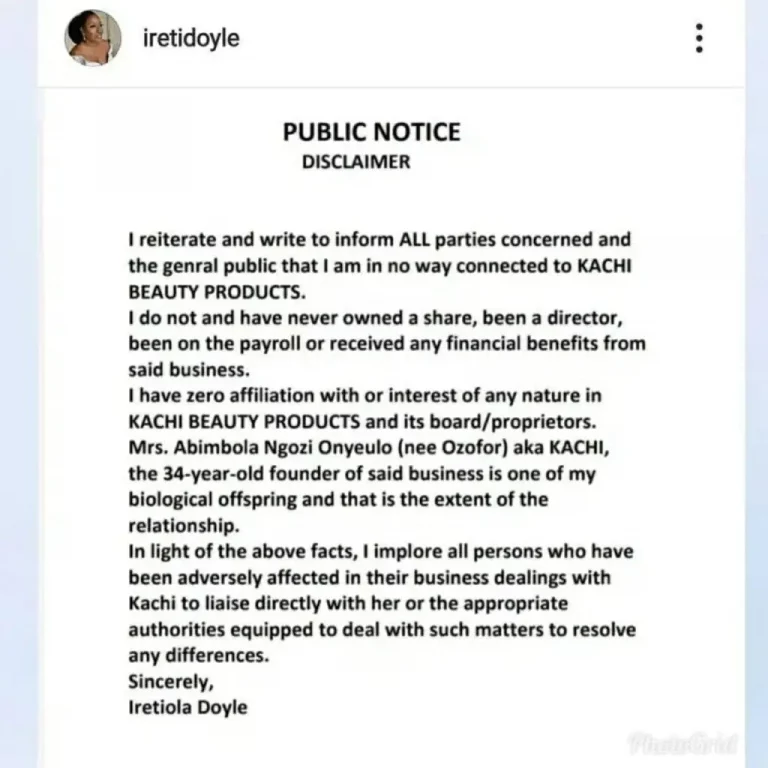Open the Public Notice post image
The width and height of the screenshot is (768, 768).
click(390, 420)
